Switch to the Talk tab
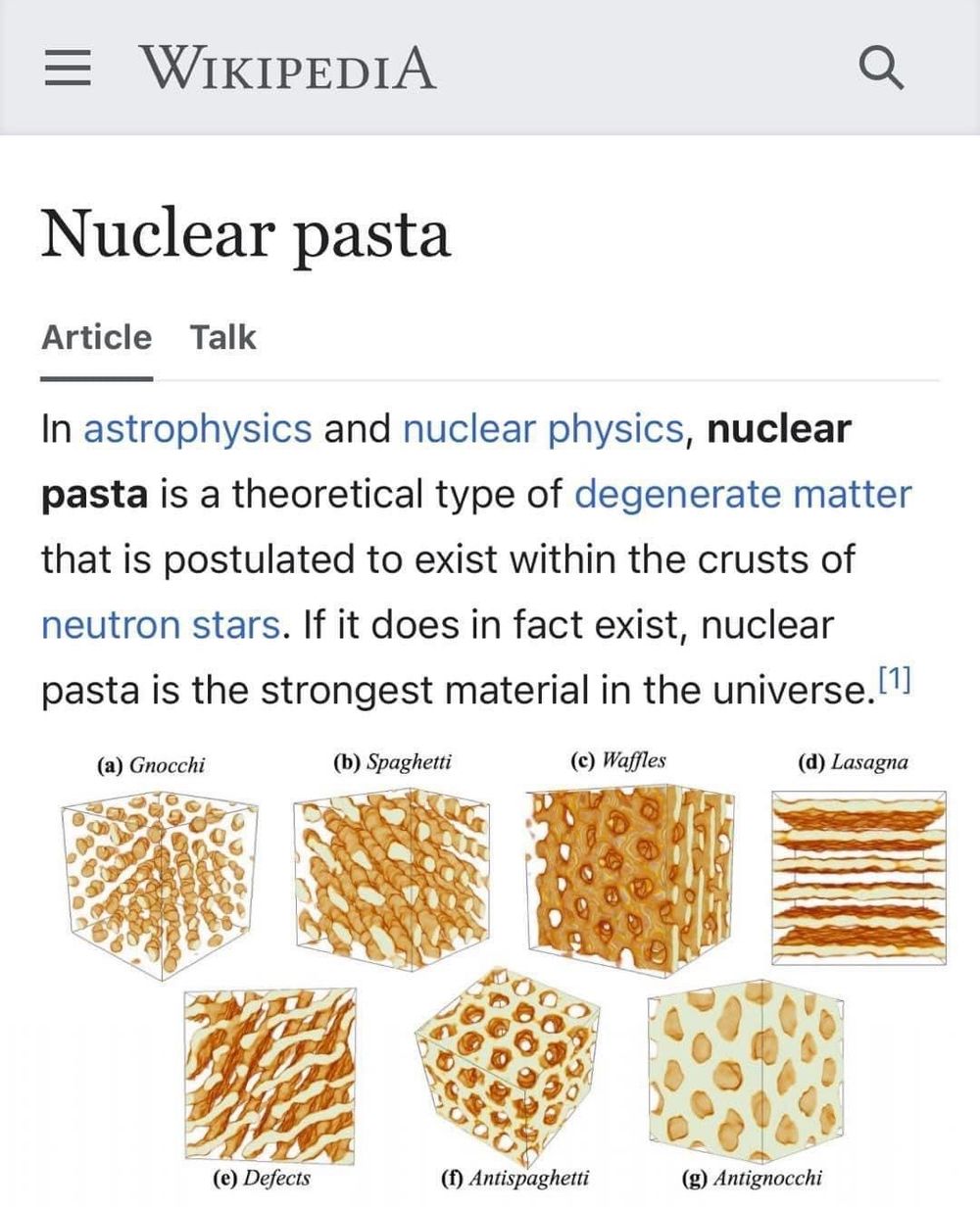 [x=222, y=337]
